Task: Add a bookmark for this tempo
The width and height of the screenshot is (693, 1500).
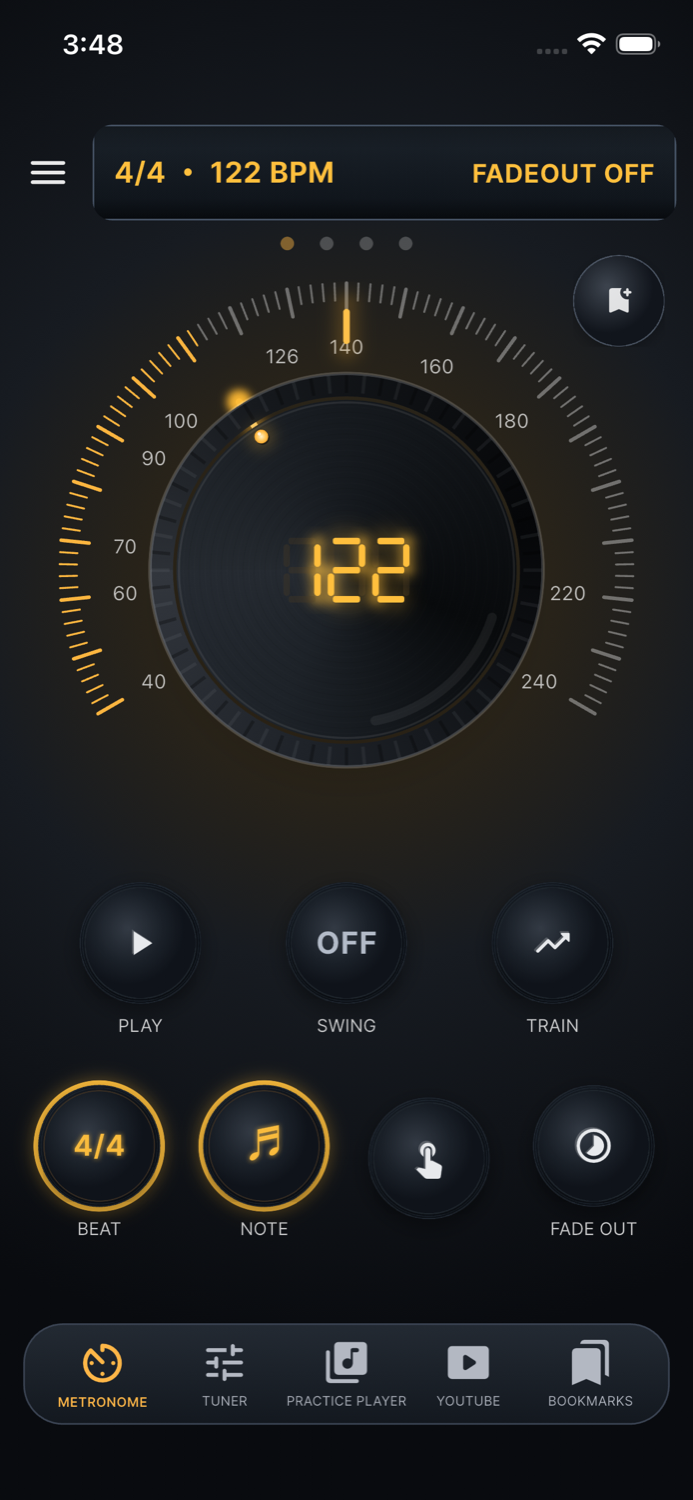Action: pos(619,301)
